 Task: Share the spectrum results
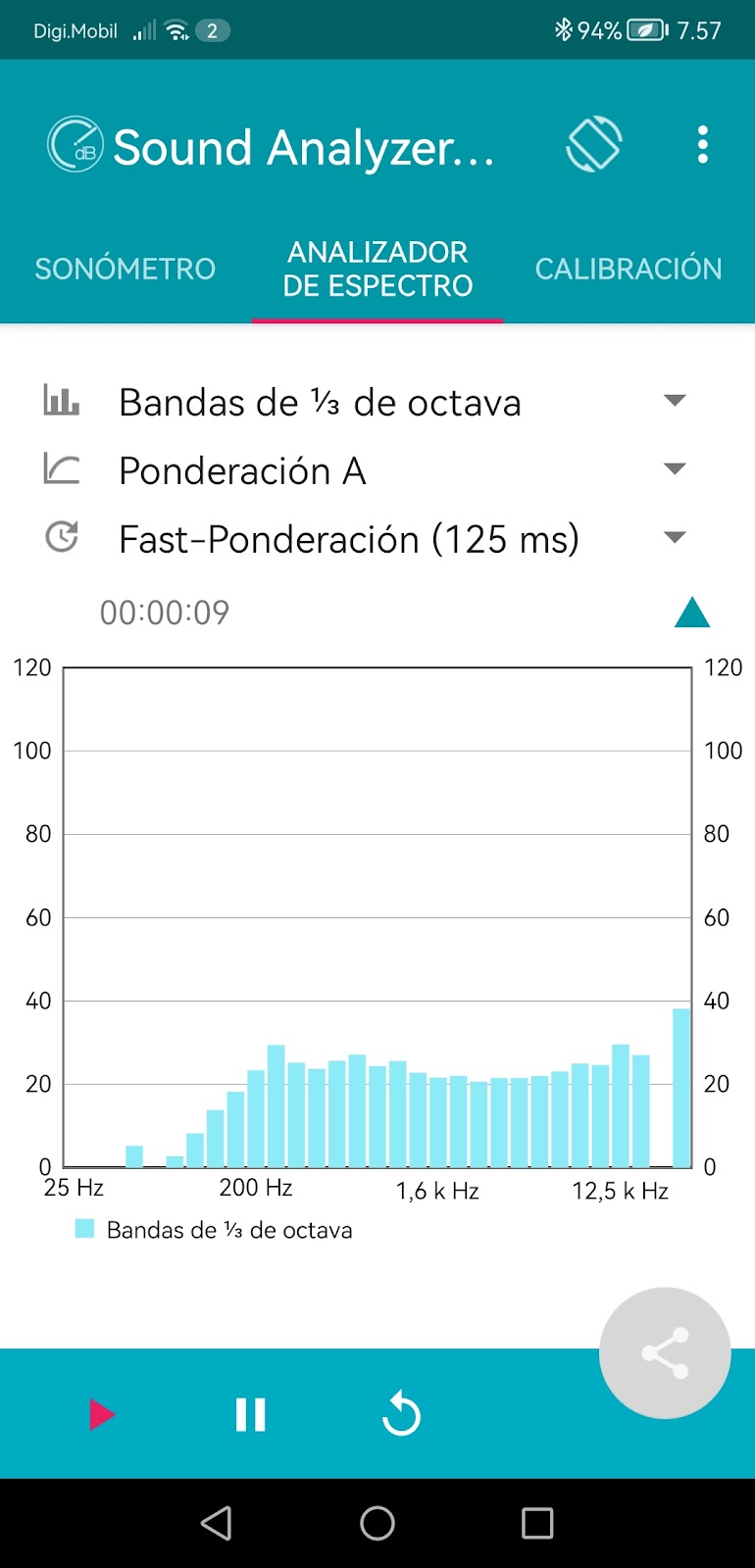coord(665,1353)
